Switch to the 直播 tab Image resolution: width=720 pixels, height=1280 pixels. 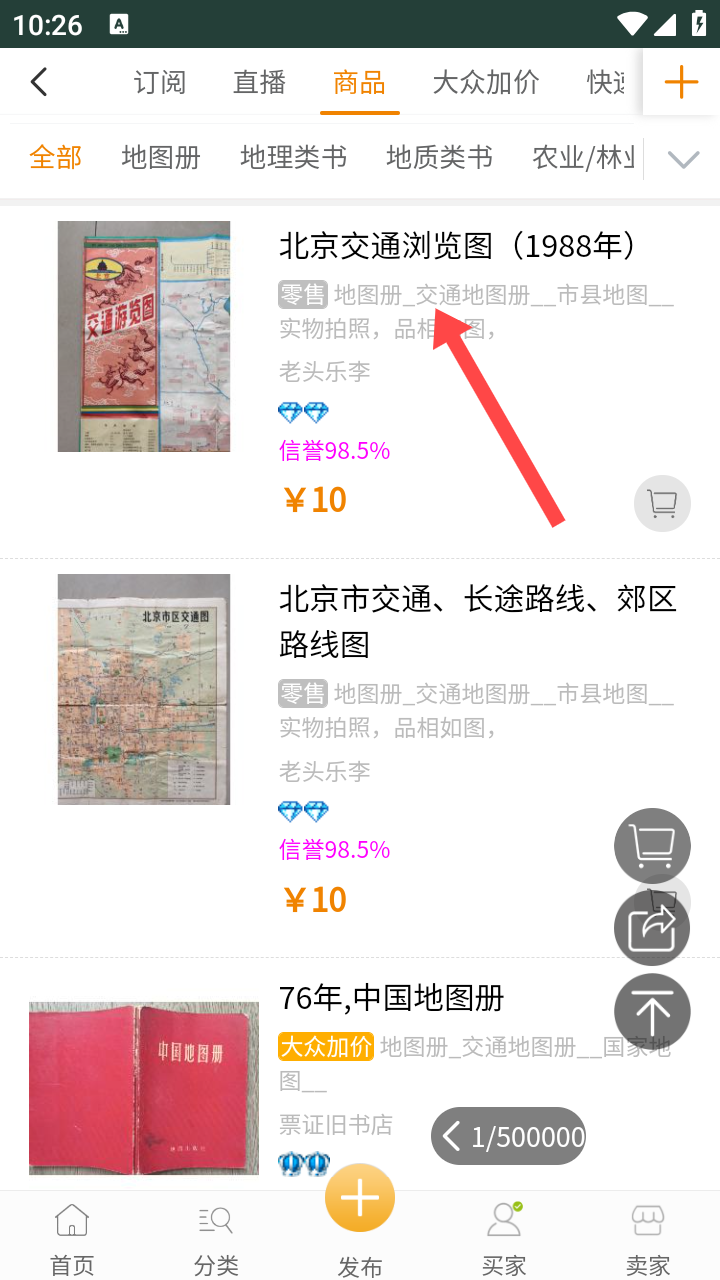[259, 82]
